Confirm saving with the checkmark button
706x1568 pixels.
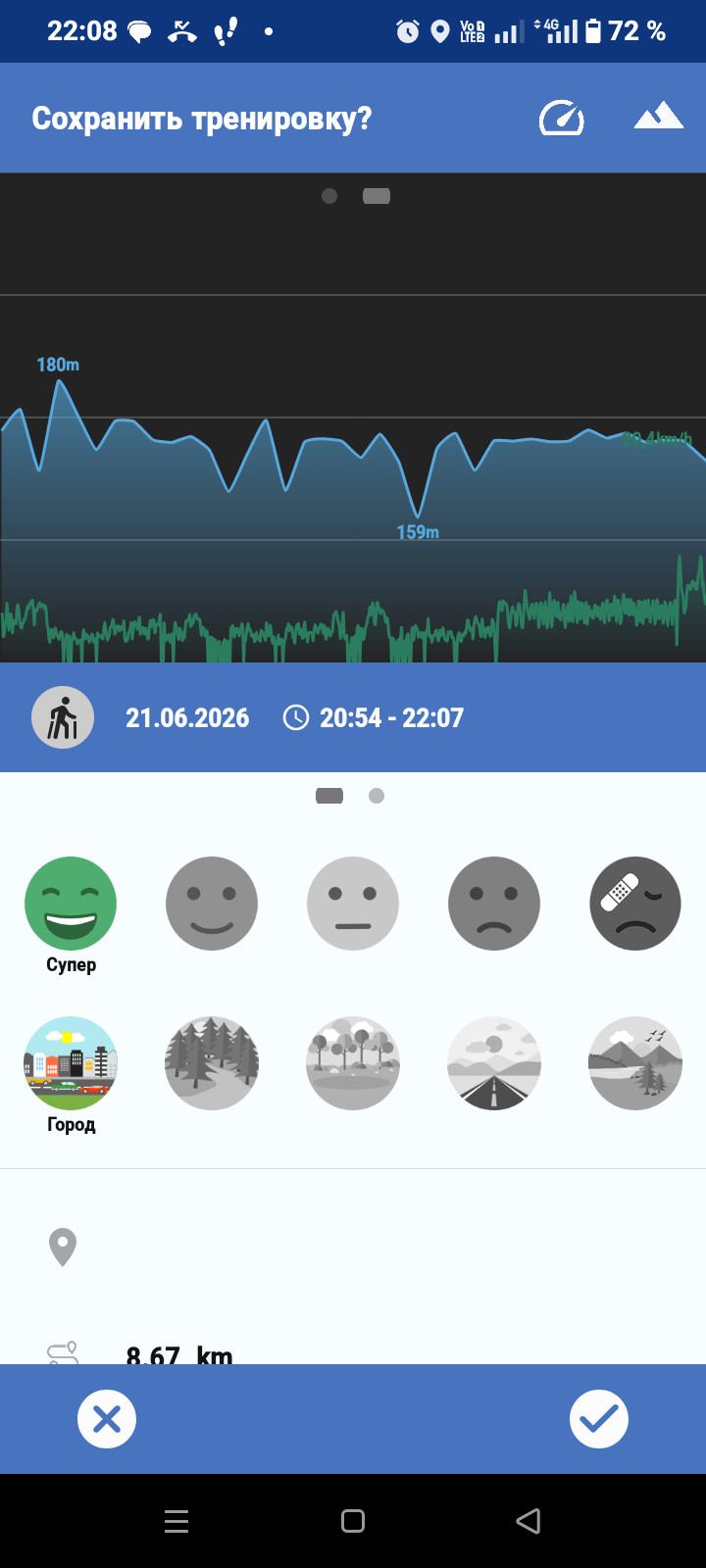[599, 1419]
